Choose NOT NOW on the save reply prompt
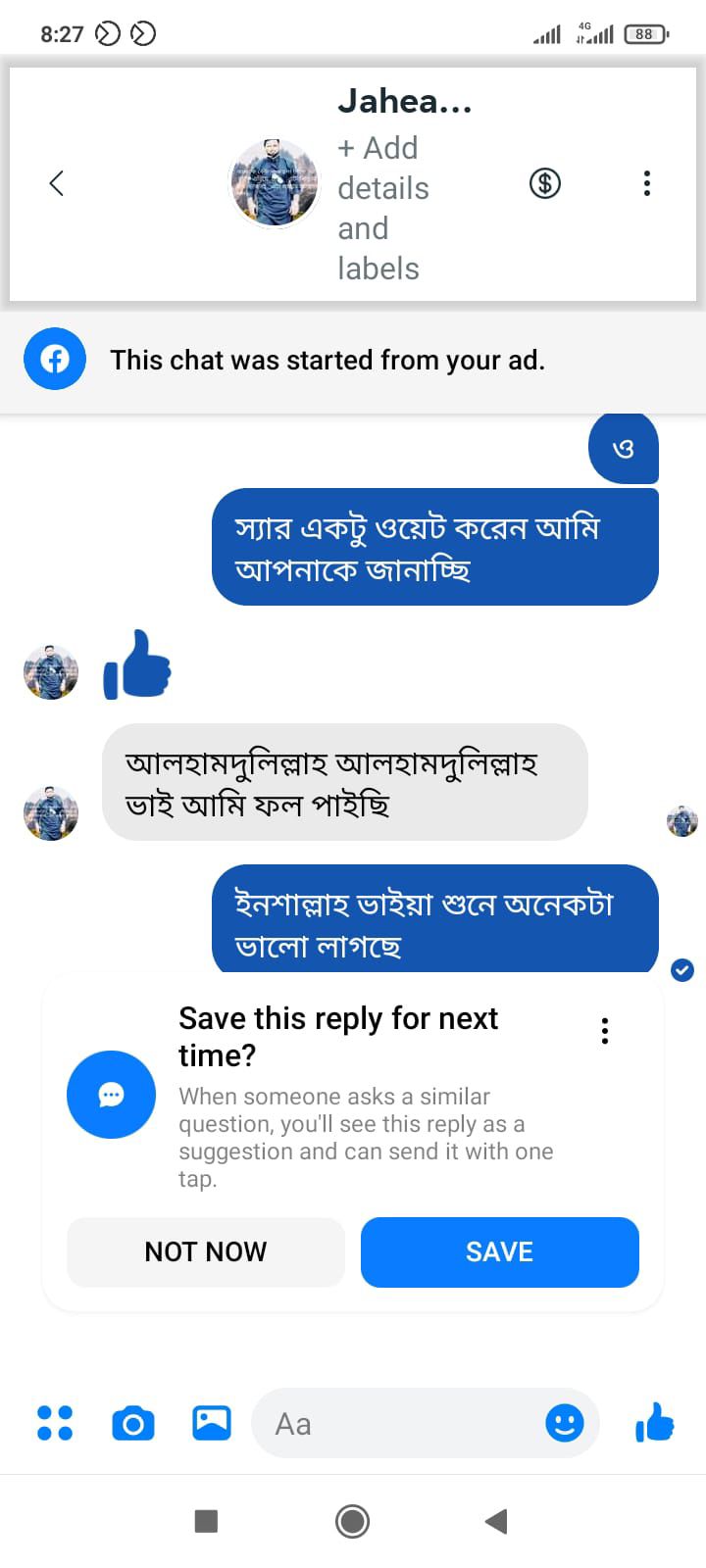The image size is (706, 1568). (x=206, y=1251)
